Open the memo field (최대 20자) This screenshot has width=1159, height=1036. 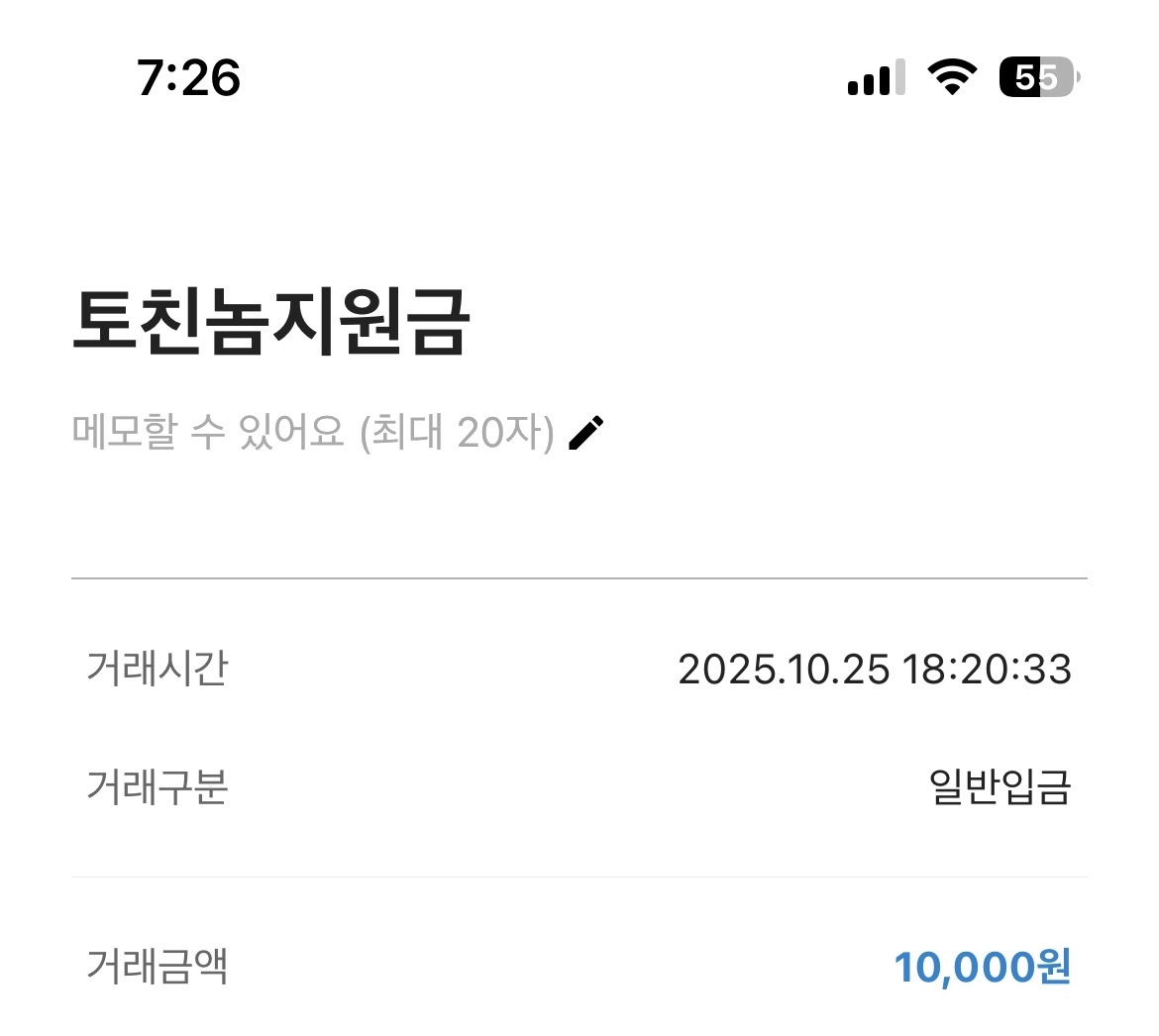point(313,433)
